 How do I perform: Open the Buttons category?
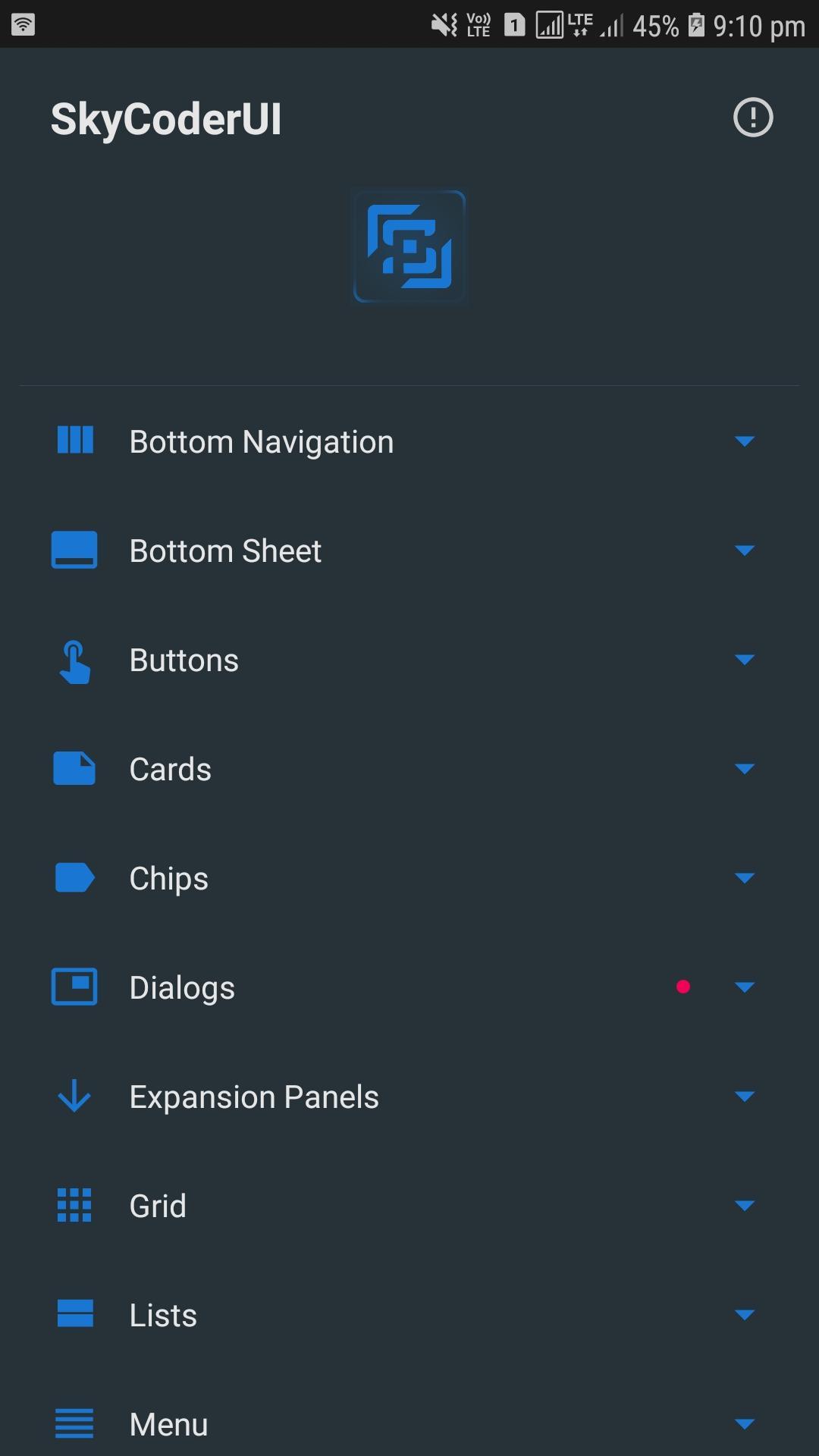[x=184, y=660]
